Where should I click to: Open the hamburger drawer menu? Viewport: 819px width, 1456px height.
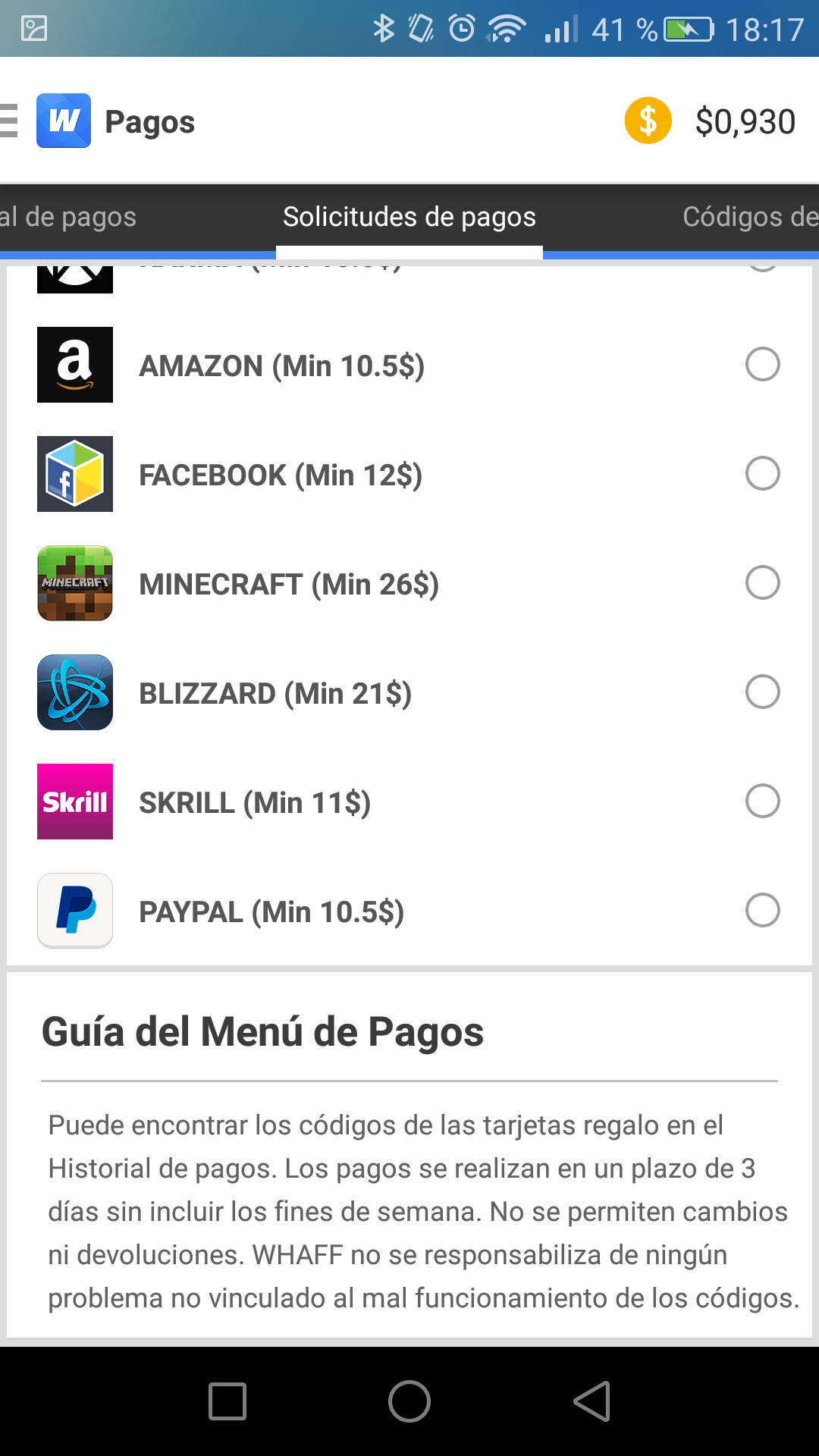pyautogui.click(x=9, y=121)
